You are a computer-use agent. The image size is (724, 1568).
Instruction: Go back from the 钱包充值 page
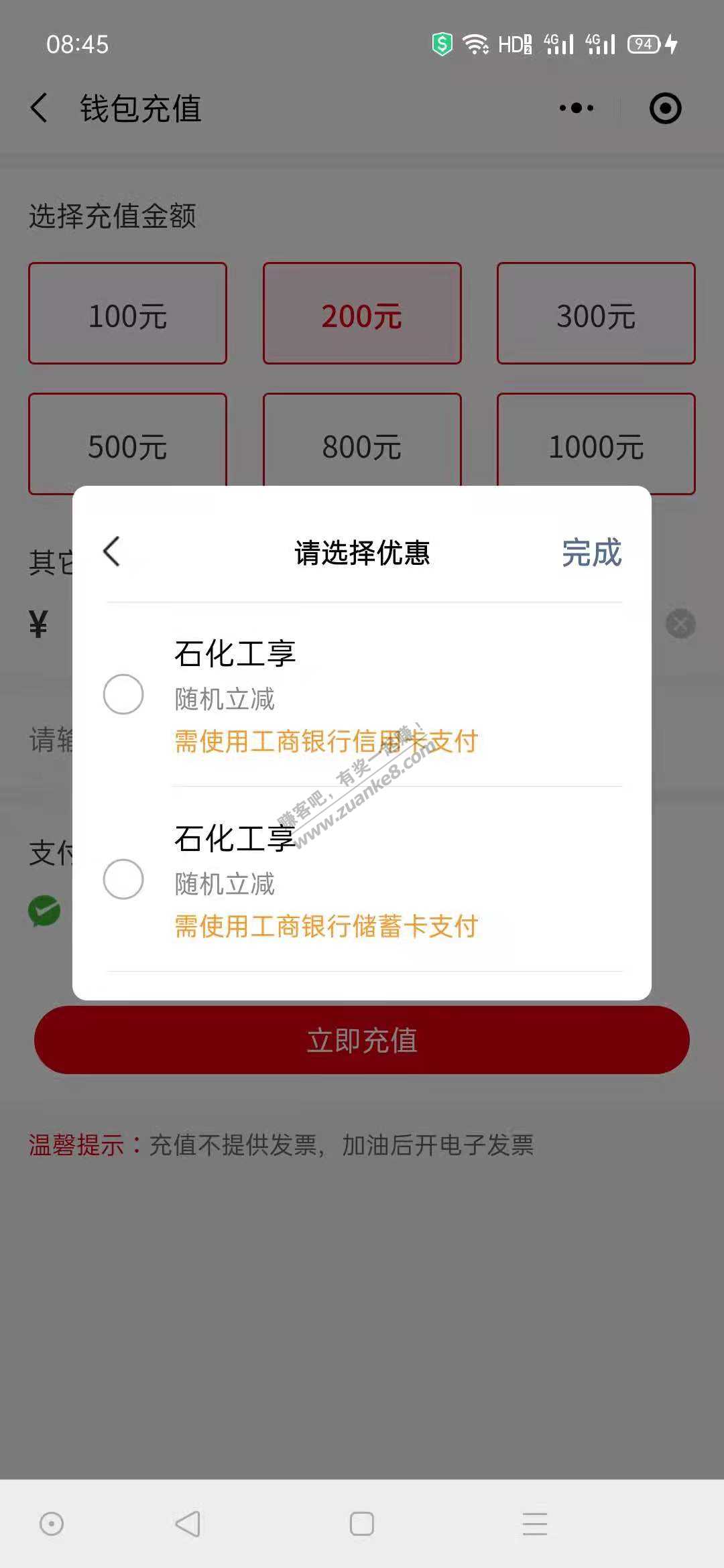pos(40,108)
